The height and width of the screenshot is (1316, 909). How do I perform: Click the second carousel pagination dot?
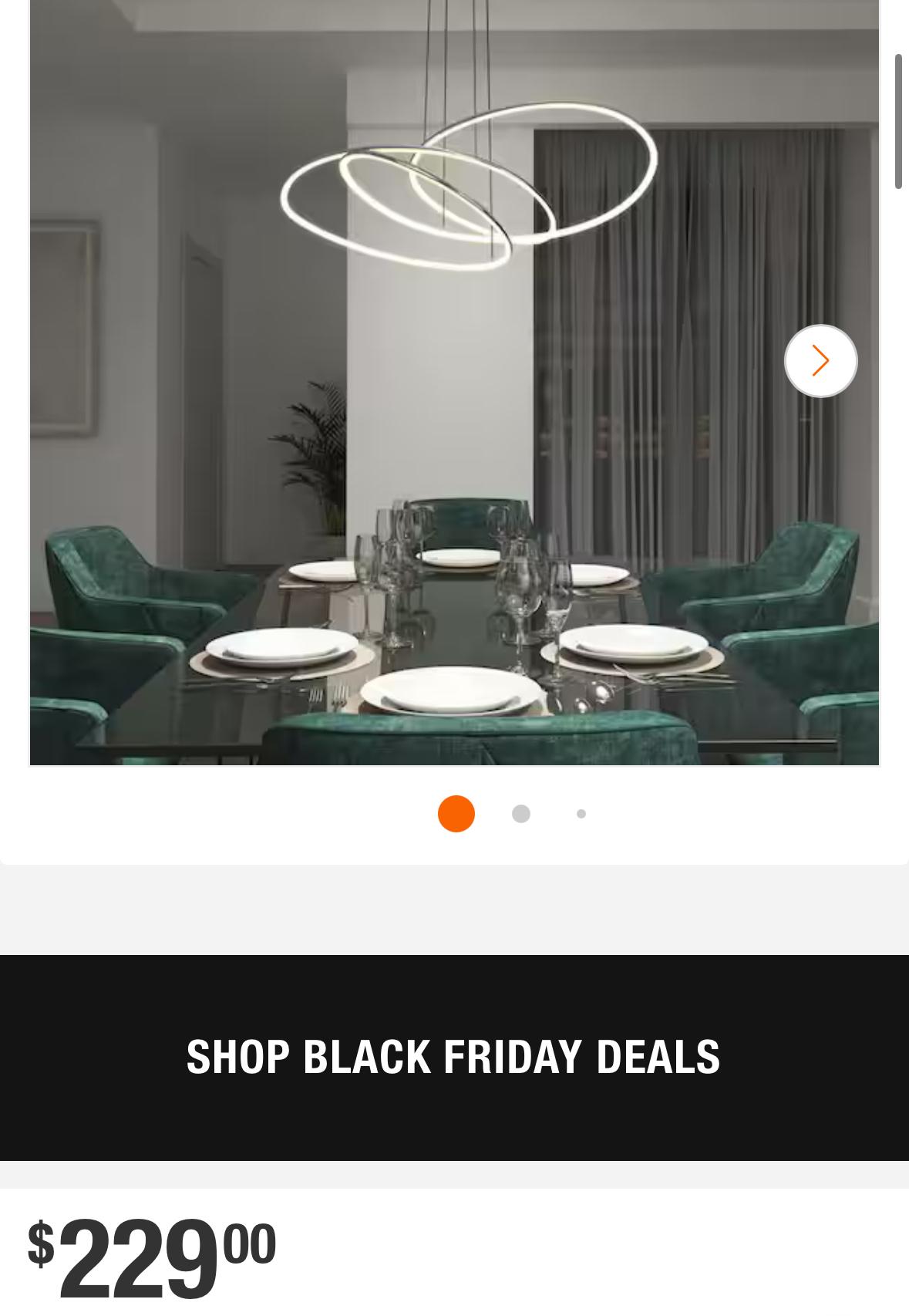(x=521, y=813)
